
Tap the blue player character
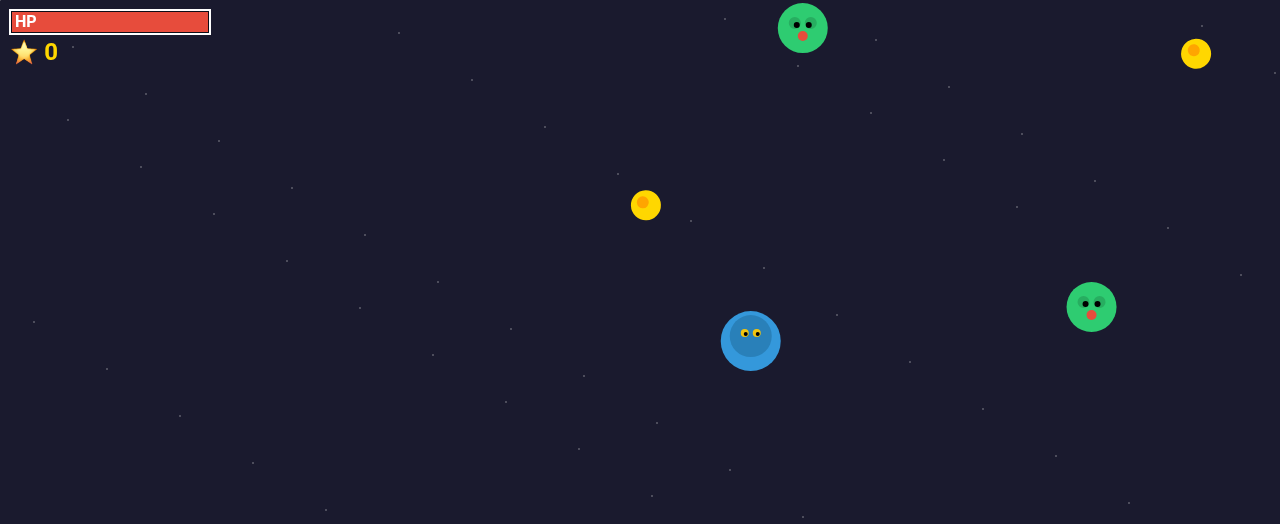(750, 341)
